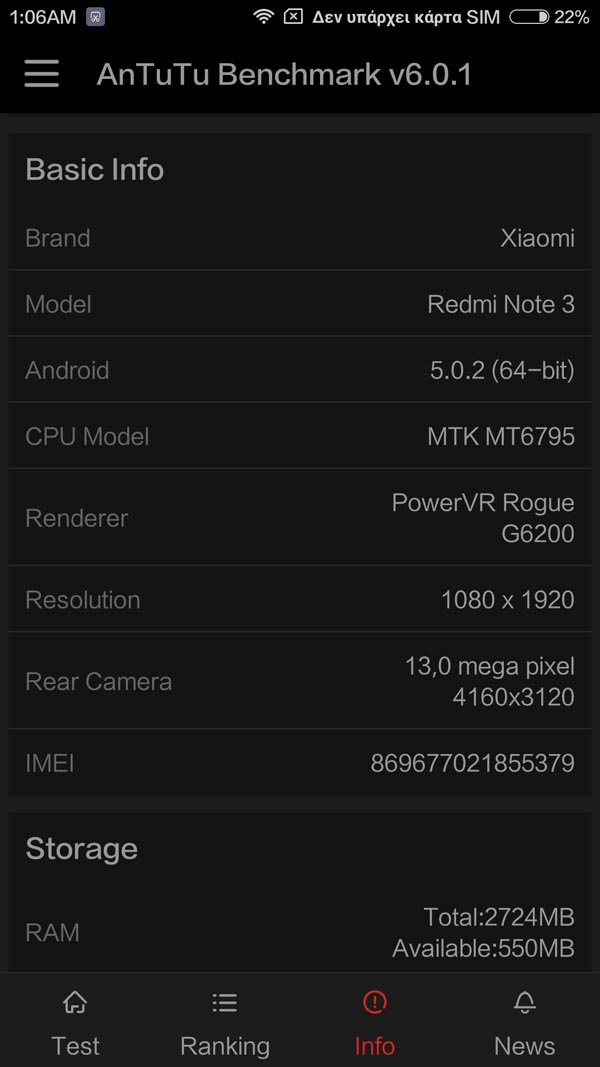Viewport: 600px width, 1067px height.
Task: Open the News tab
Action: click(x=524, y=1021)
